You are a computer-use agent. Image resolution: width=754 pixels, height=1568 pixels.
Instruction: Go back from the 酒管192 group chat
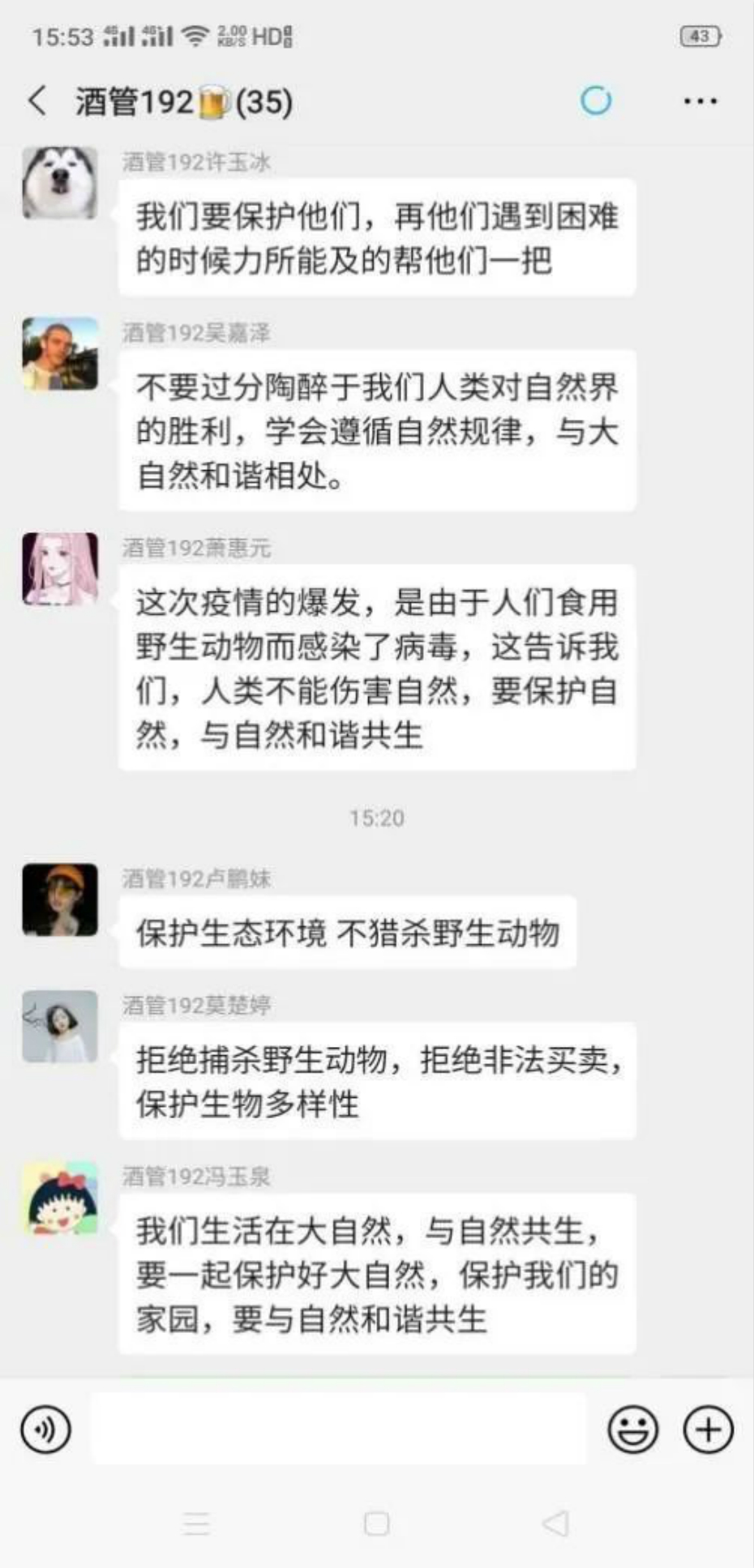(37, 101)
